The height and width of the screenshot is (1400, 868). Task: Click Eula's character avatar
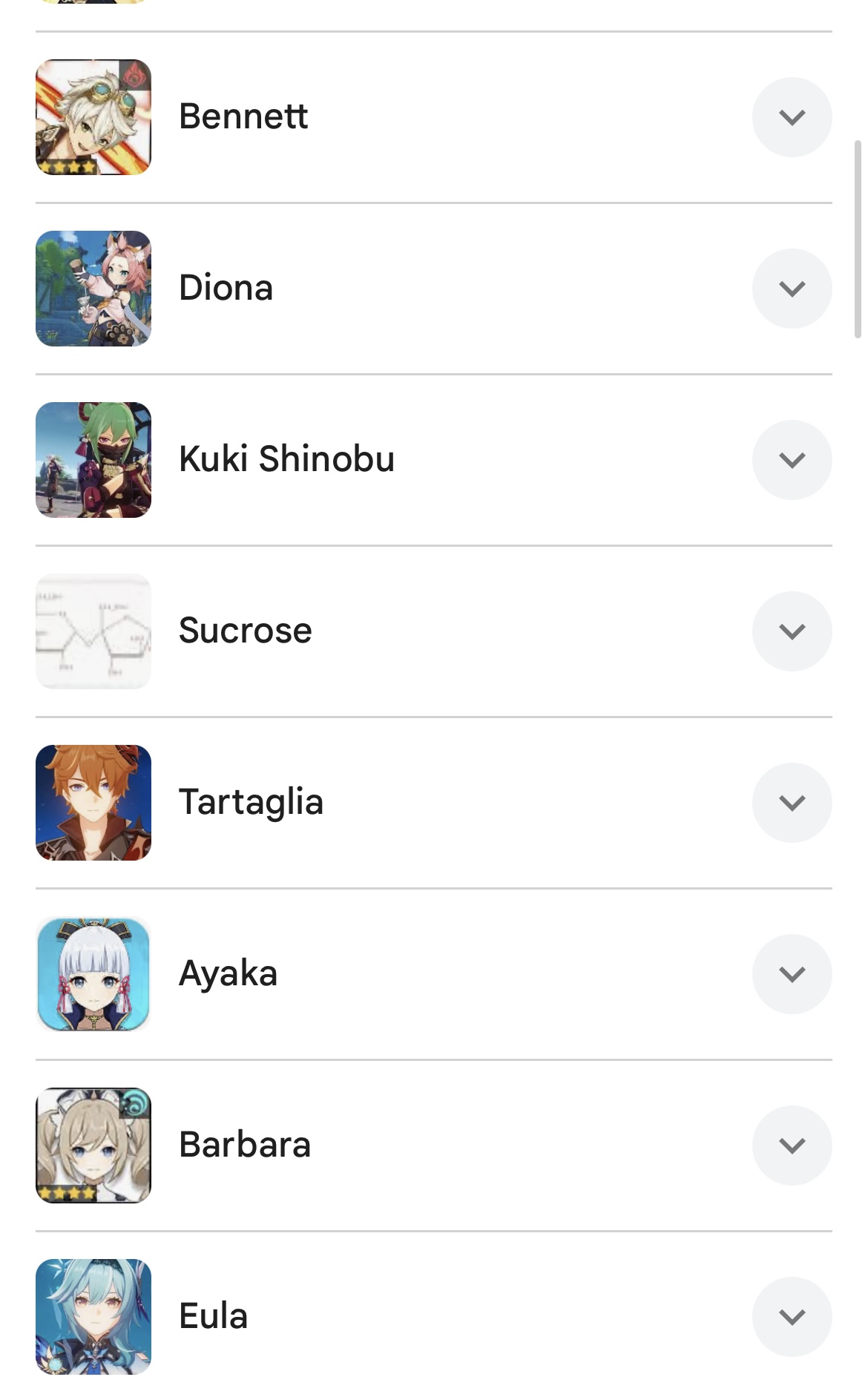[x=93, y=1315]
